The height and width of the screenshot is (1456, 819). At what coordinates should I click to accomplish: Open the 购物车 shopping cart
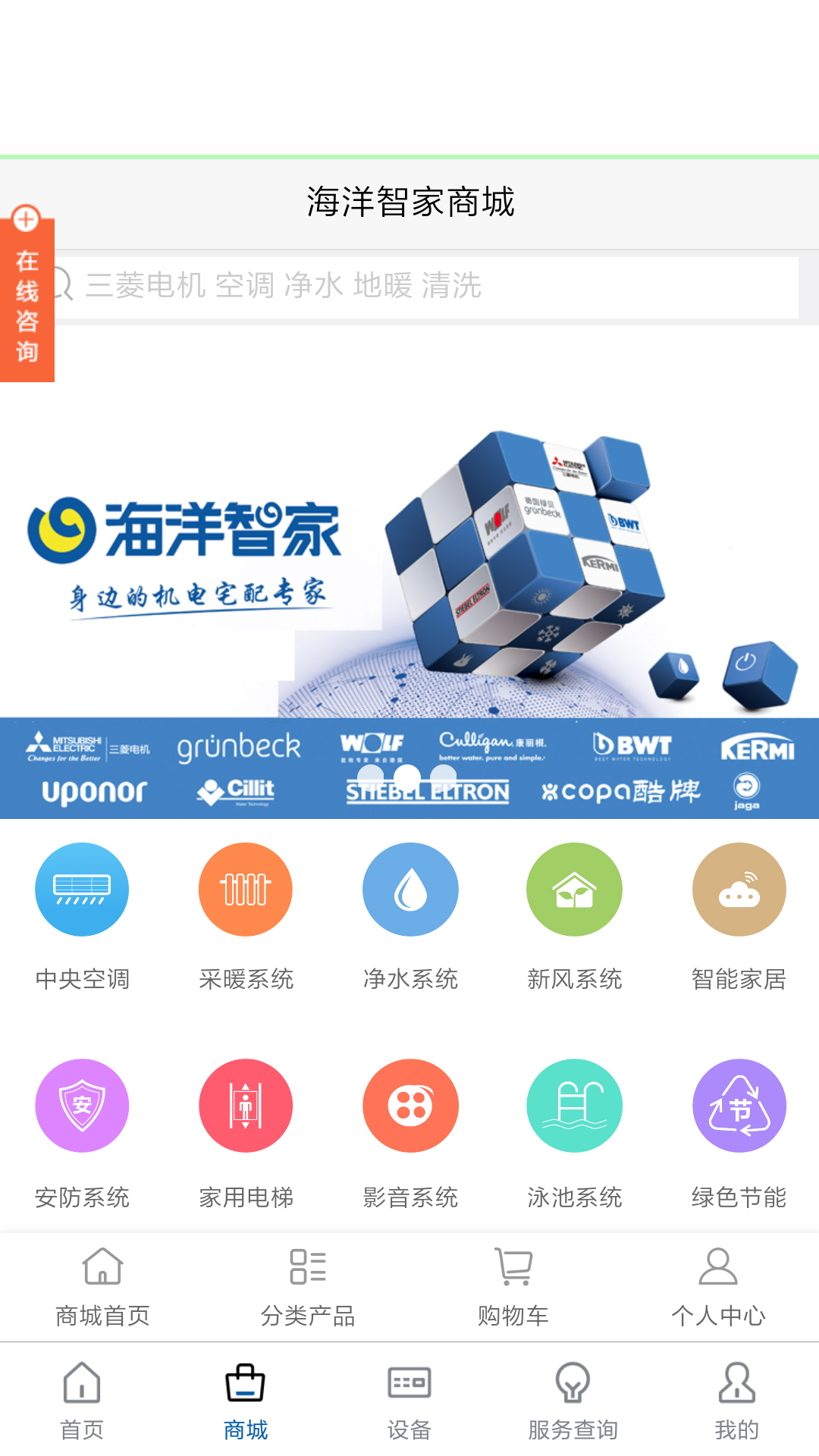513,1286
